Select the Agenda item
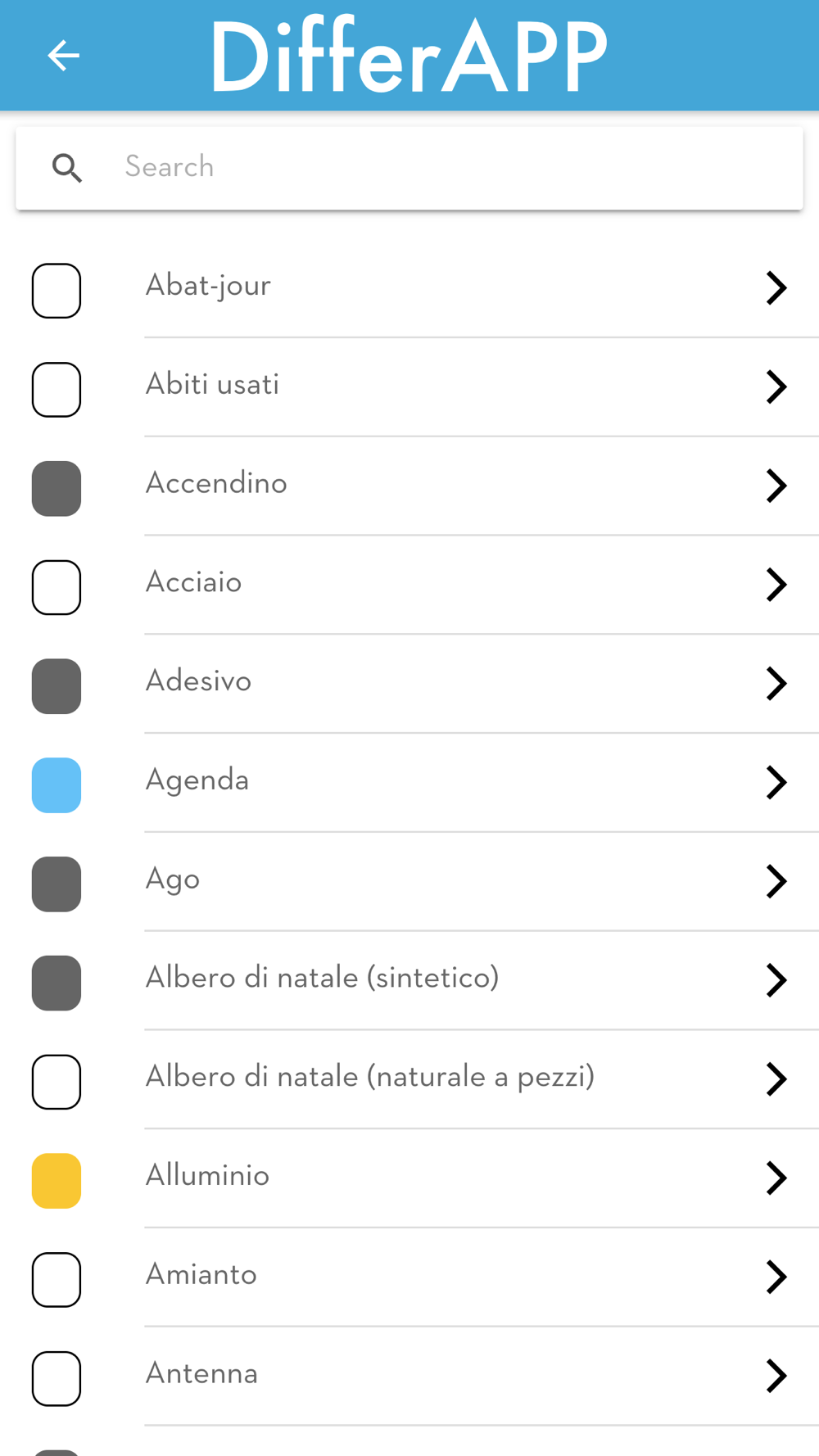819x1456 pixels. click(x=409, y=783)
